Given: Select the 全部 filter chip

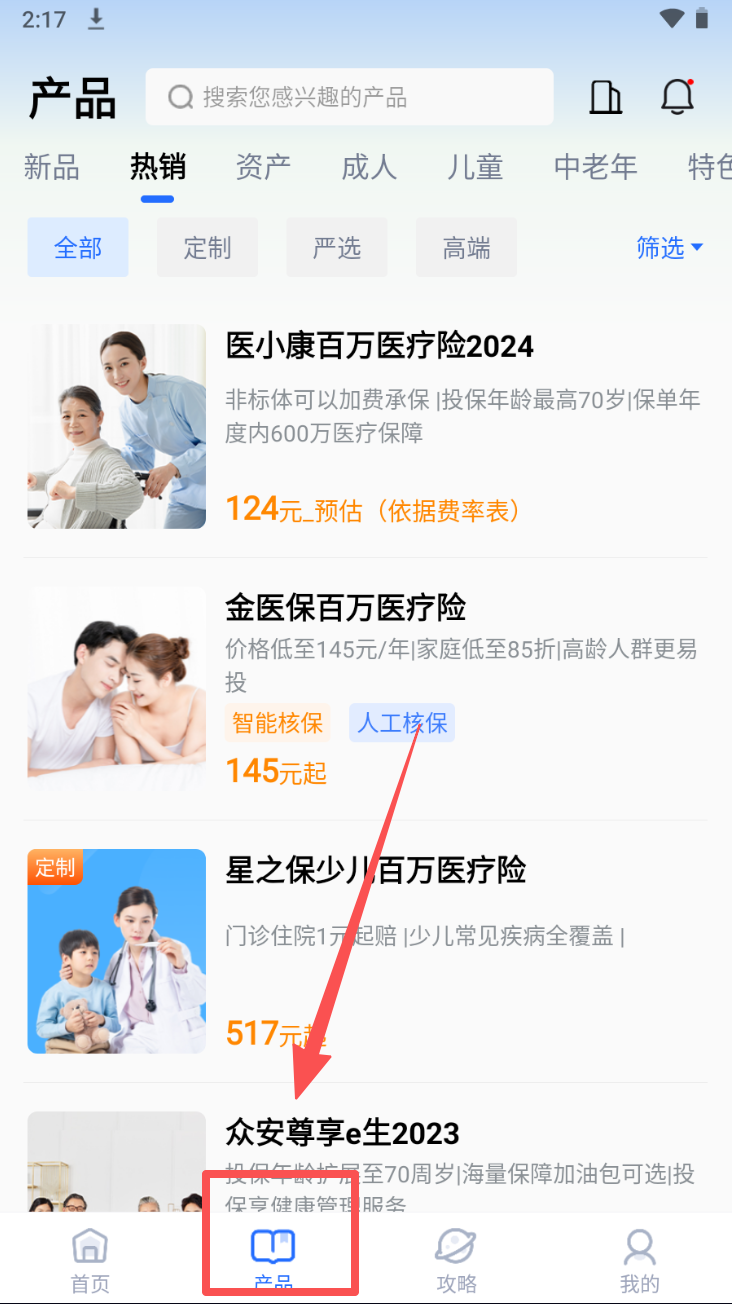Looking at the screenshot, I should [78, 247].
